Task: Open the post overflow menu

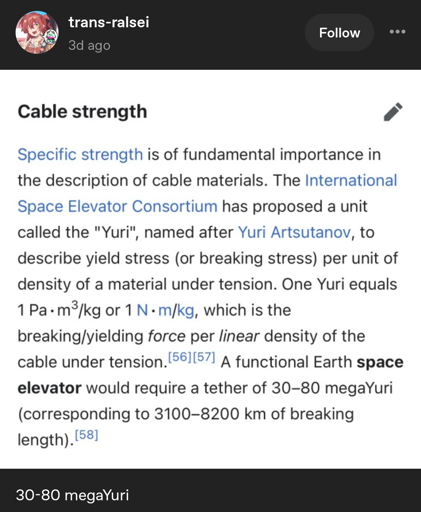Action: point(397,32)
